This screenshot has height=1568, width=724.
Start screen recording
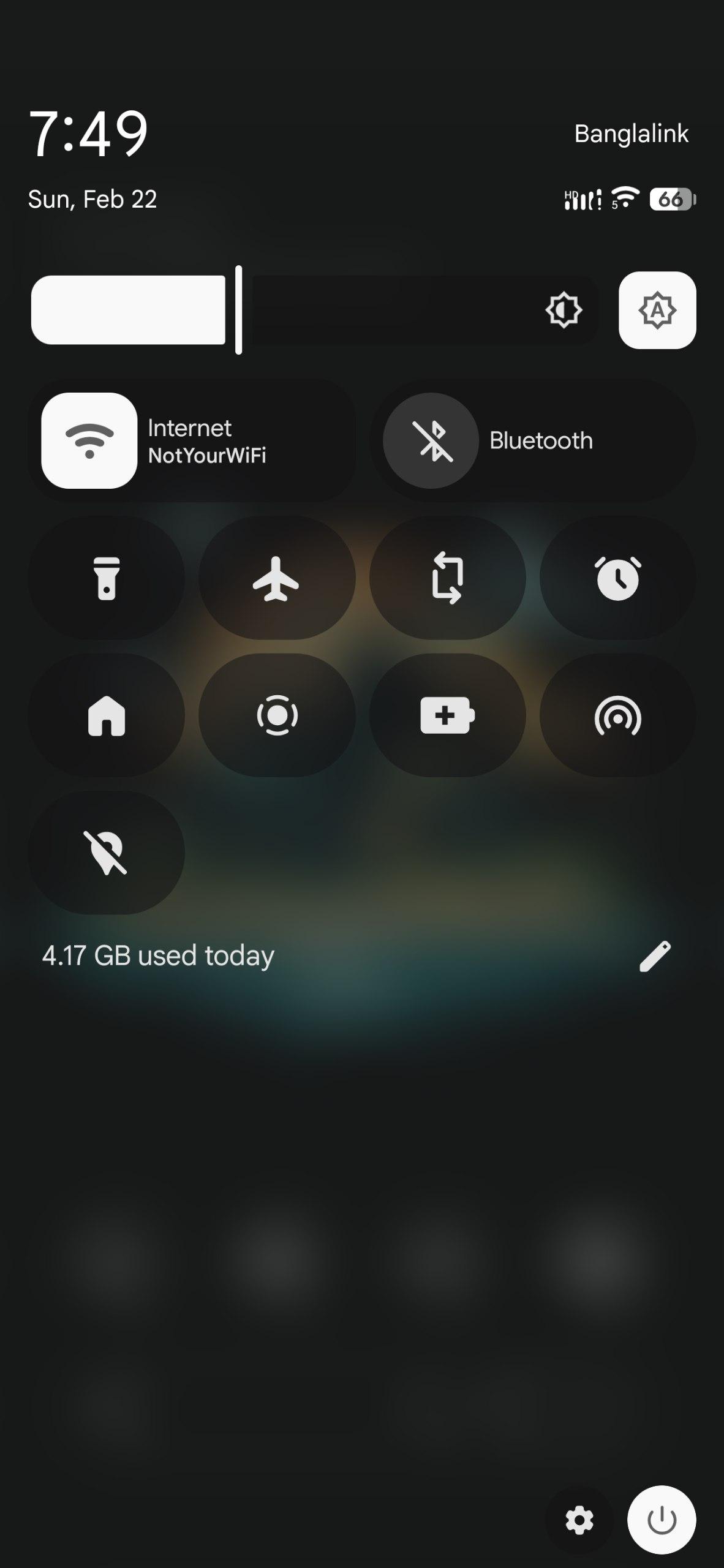coord(277,715)
